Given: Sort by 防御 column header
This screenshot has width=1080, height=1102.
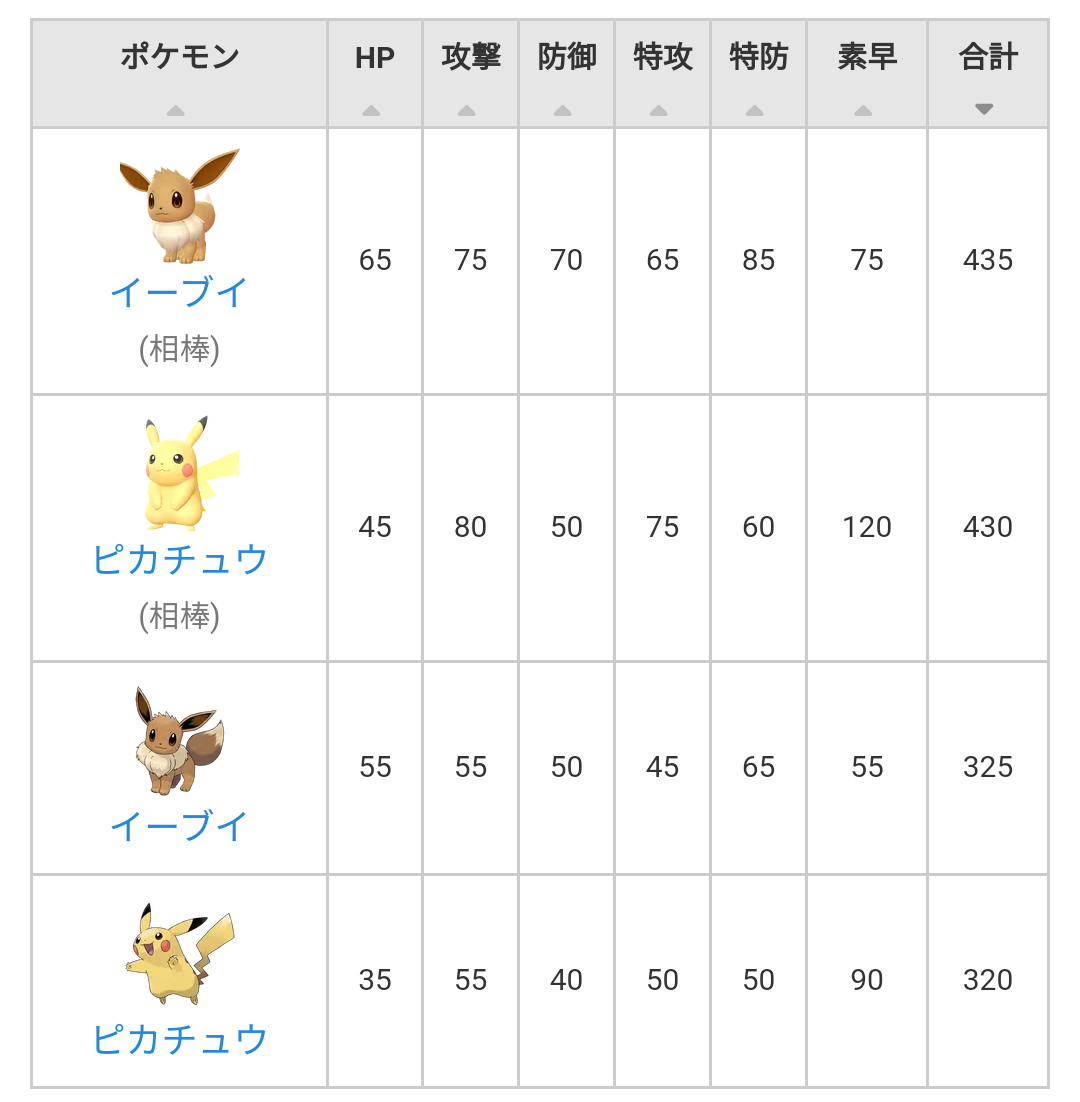Looking at the screenshot, I should (566, 74).
